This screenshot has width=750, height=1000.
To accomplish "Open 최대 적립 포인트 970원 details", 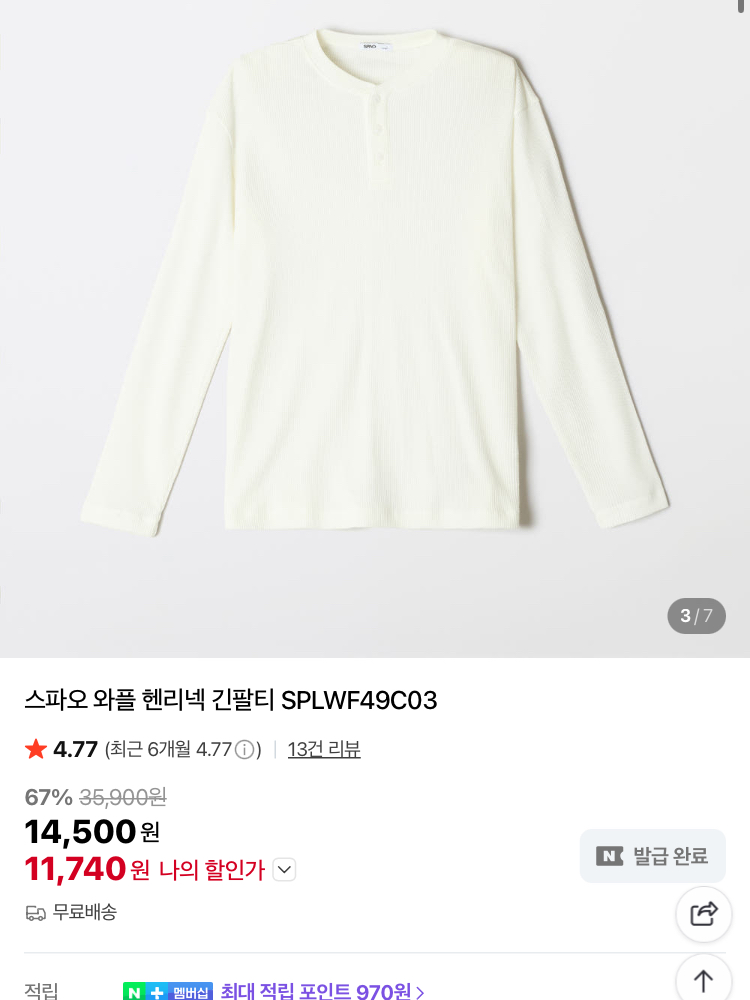I will [x=322, y=992].
